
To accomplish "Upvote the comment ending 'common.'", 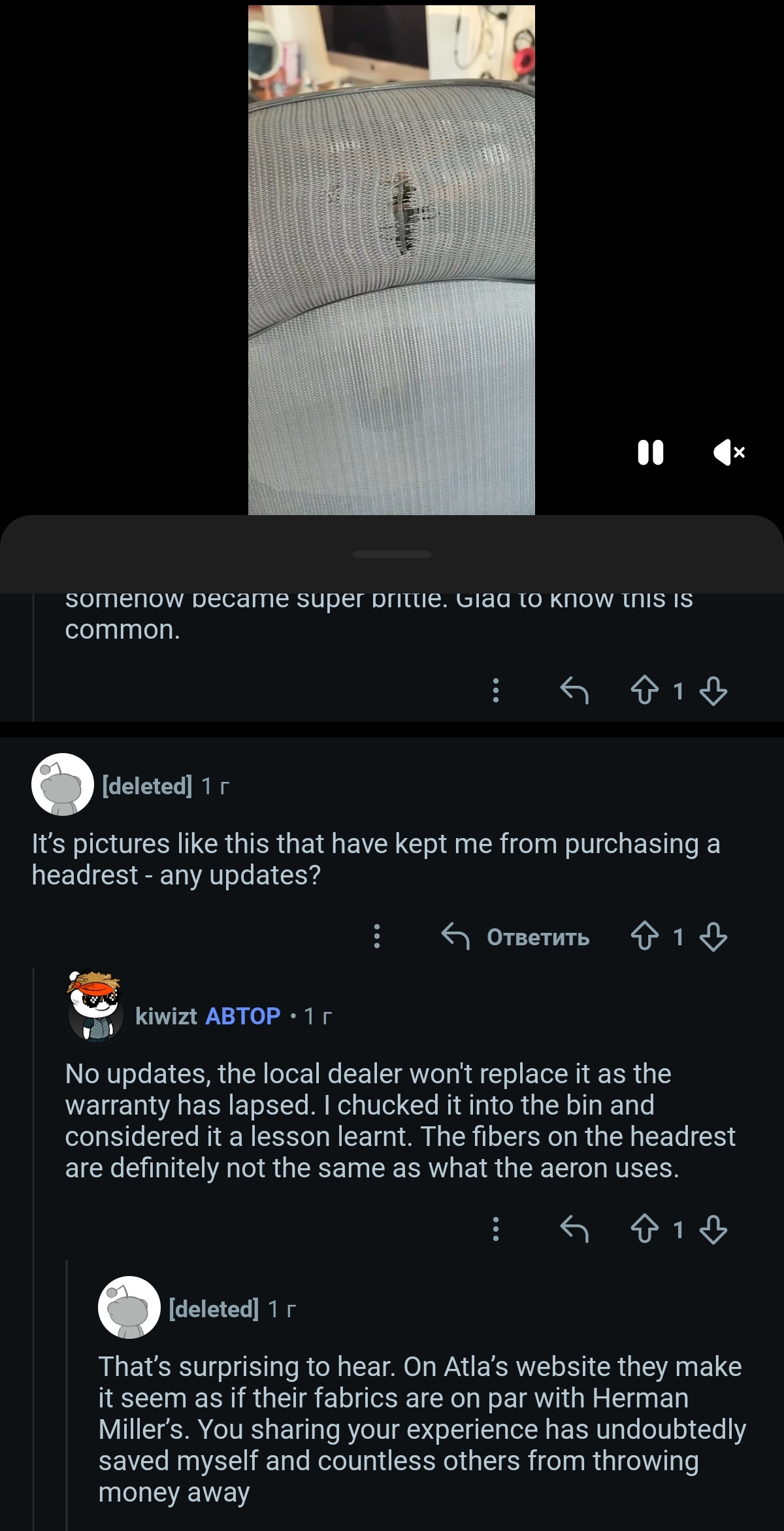I will (644, 690).
